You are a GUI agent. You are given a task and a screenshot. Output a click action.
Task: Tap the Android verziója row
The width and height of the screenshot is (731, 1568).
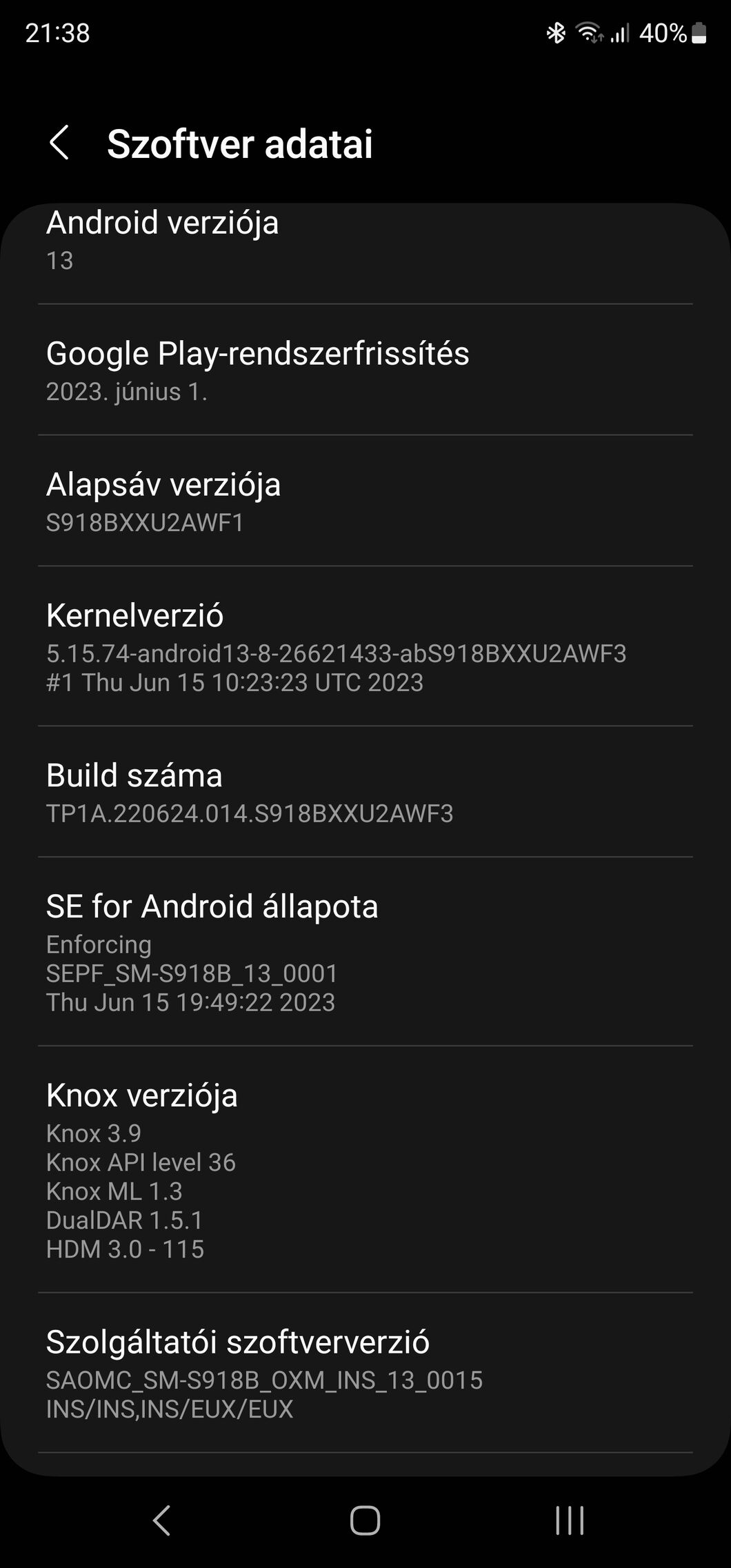click(x=365, y=254)
